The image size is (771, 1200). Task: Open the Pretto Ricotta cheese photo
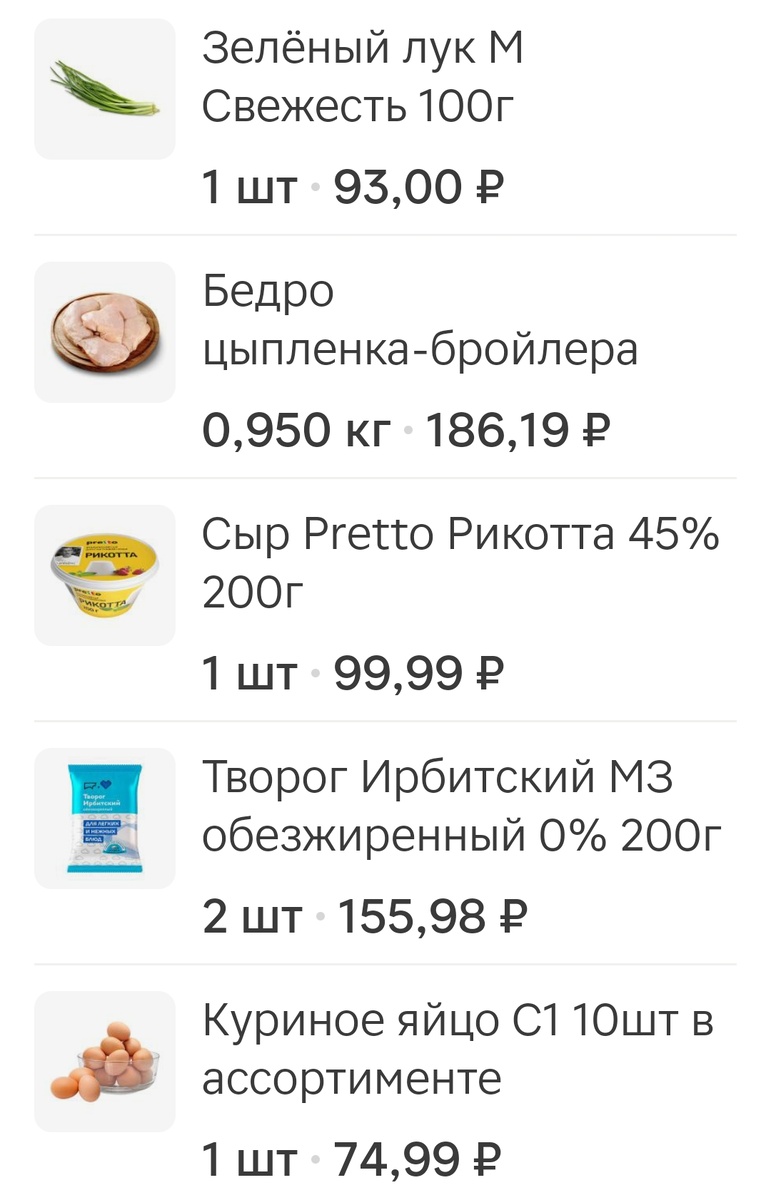click(104, 575)
